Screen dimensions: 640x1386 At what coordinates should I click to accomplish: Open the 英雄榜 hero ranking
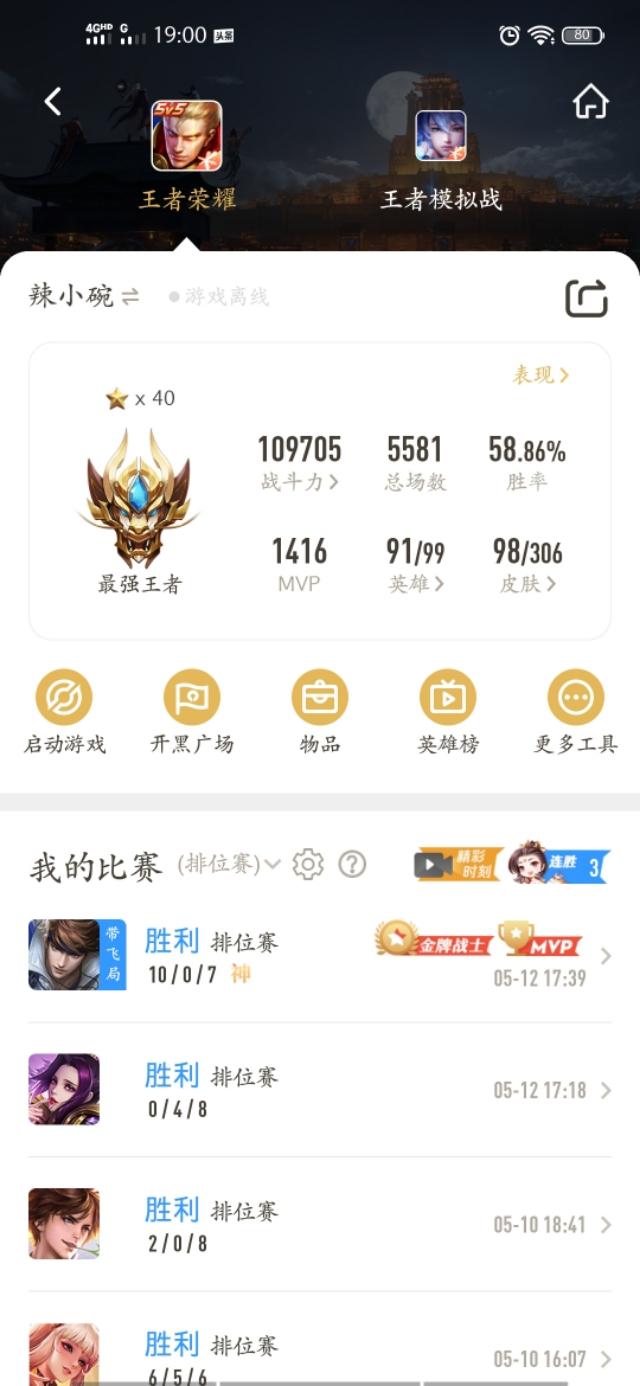point(448,711)
